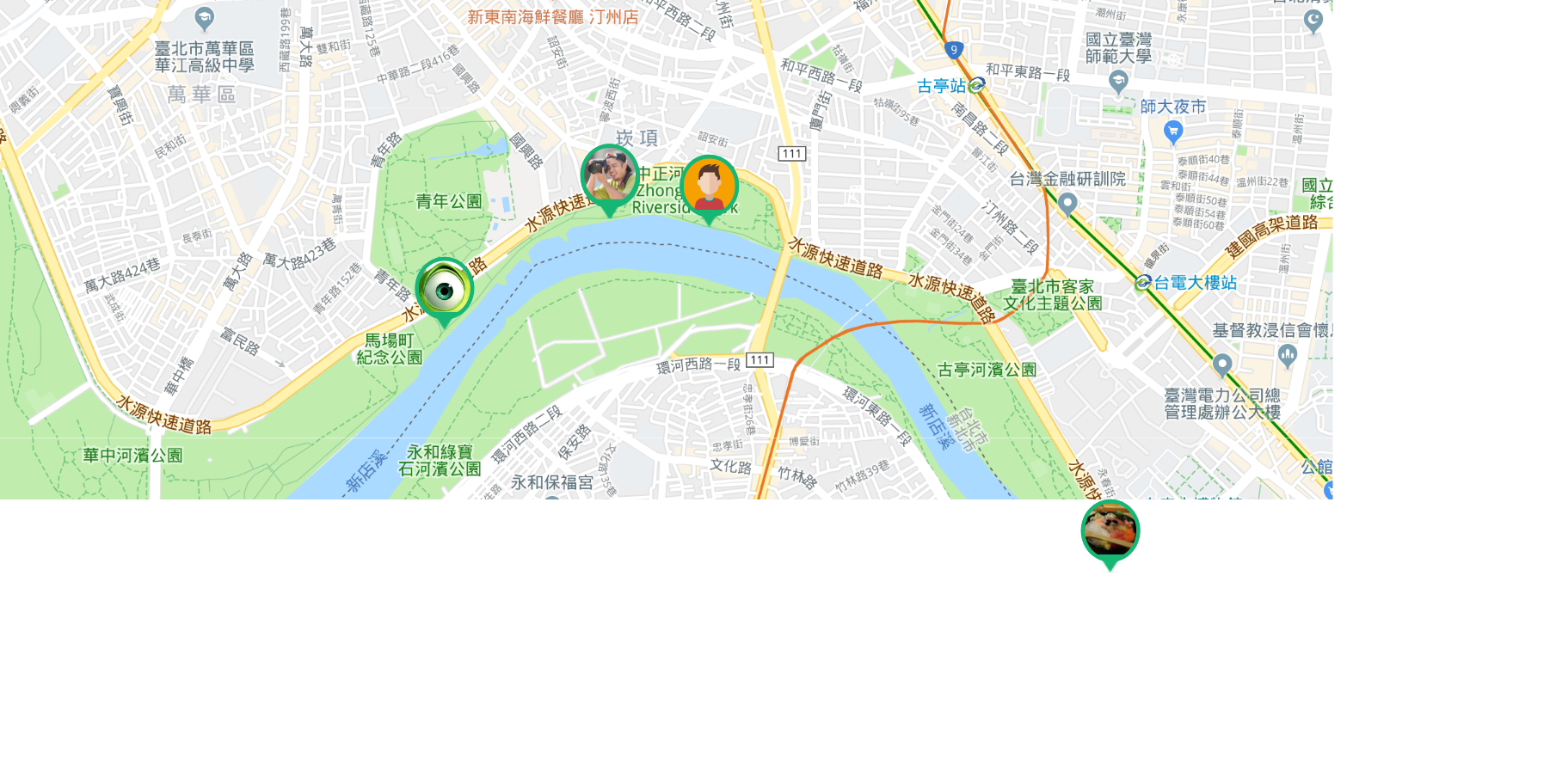The height and width of the screenshot is (784, 1556).
Task: Tap the photographer photo avatar pin
Action: click(610, 175)
